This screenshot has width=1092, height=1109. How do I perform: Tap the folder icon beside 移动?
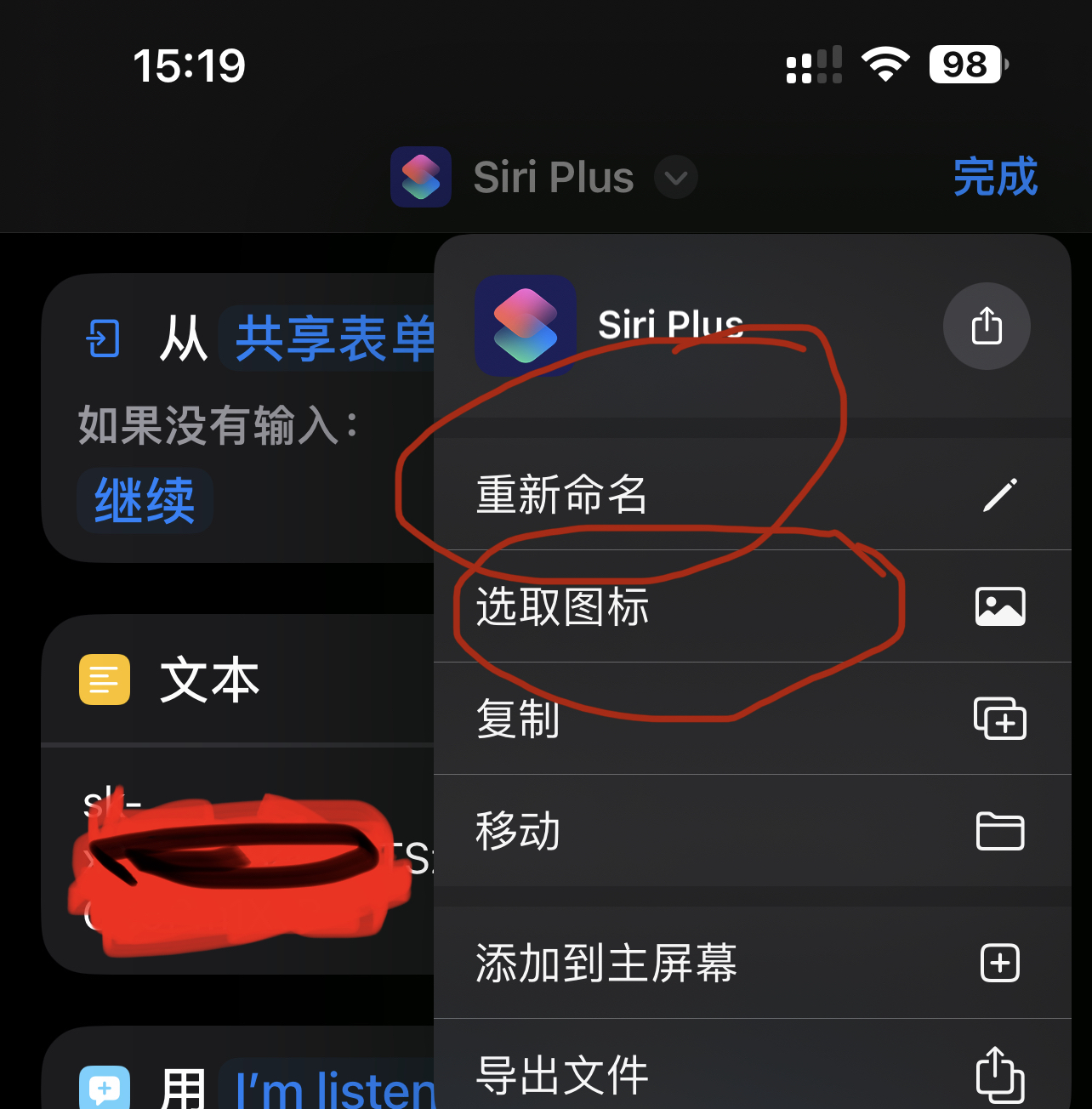click(1000, 833)
